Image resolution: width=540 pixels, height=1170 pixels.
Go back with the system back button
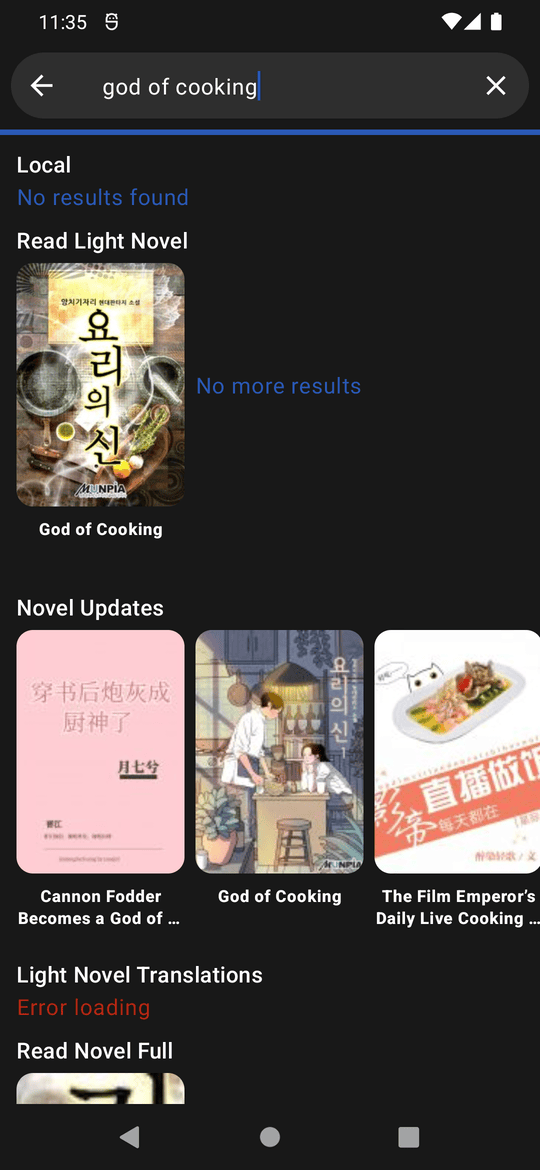click(x=130, y=1136)
